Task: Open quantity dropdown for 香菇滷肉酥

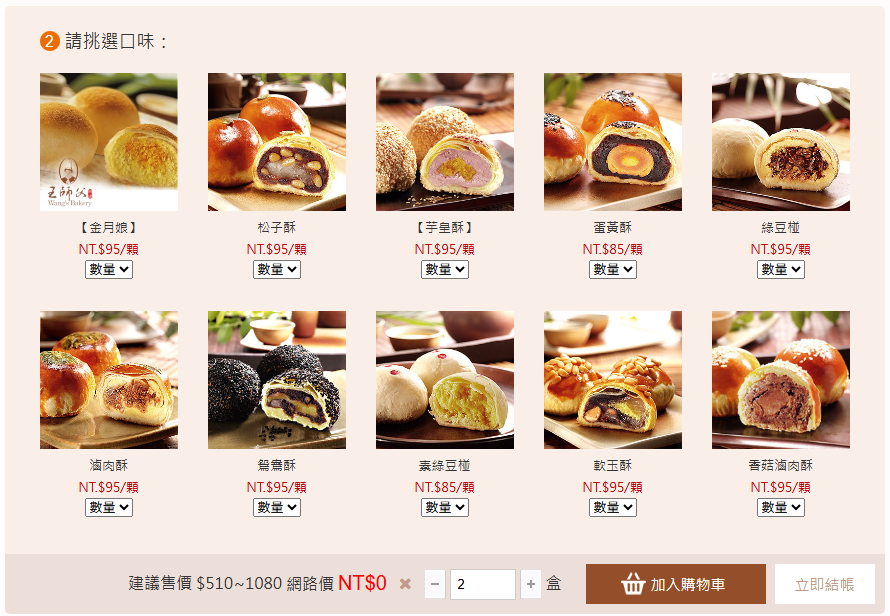Action: 781,507
